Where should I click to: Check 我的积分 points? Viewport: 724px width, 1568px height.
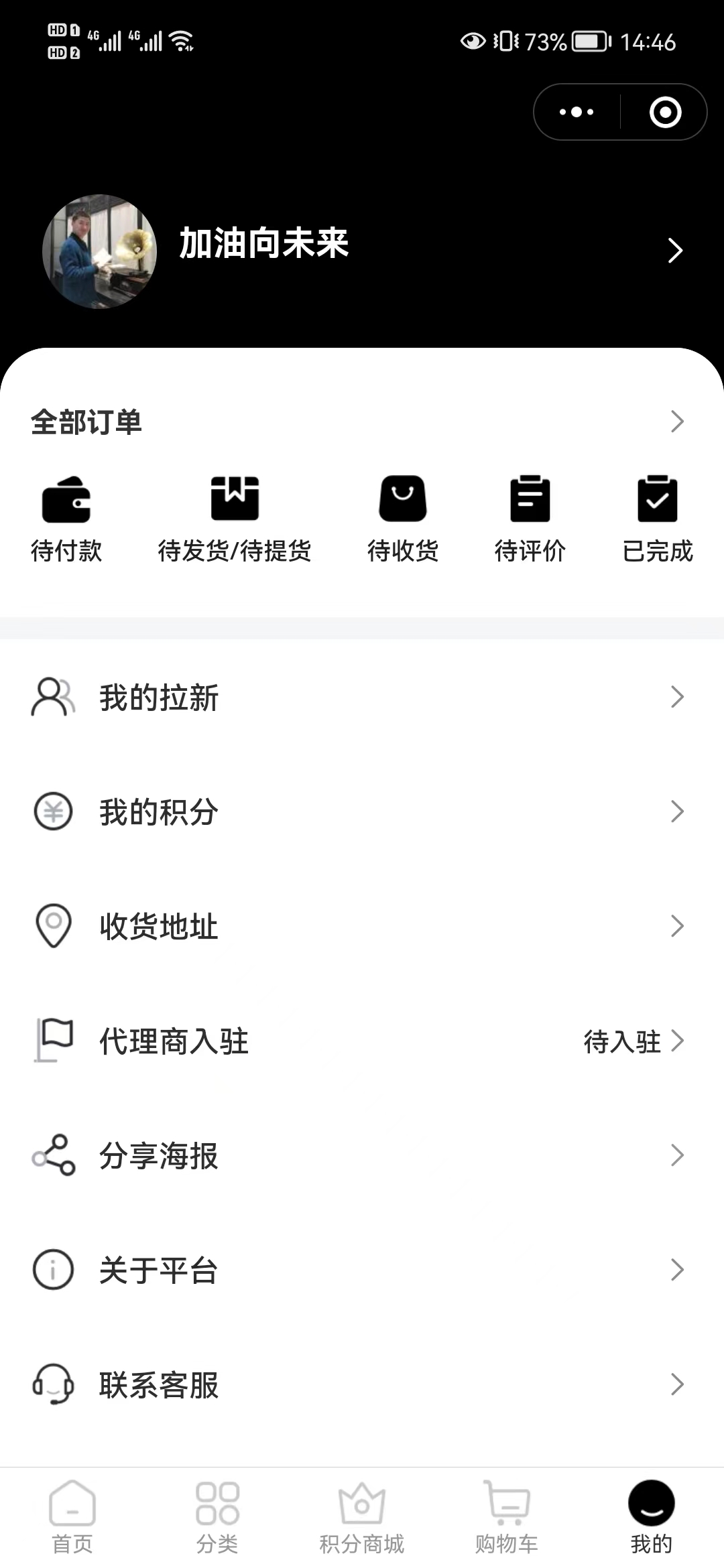coord(362,811)
